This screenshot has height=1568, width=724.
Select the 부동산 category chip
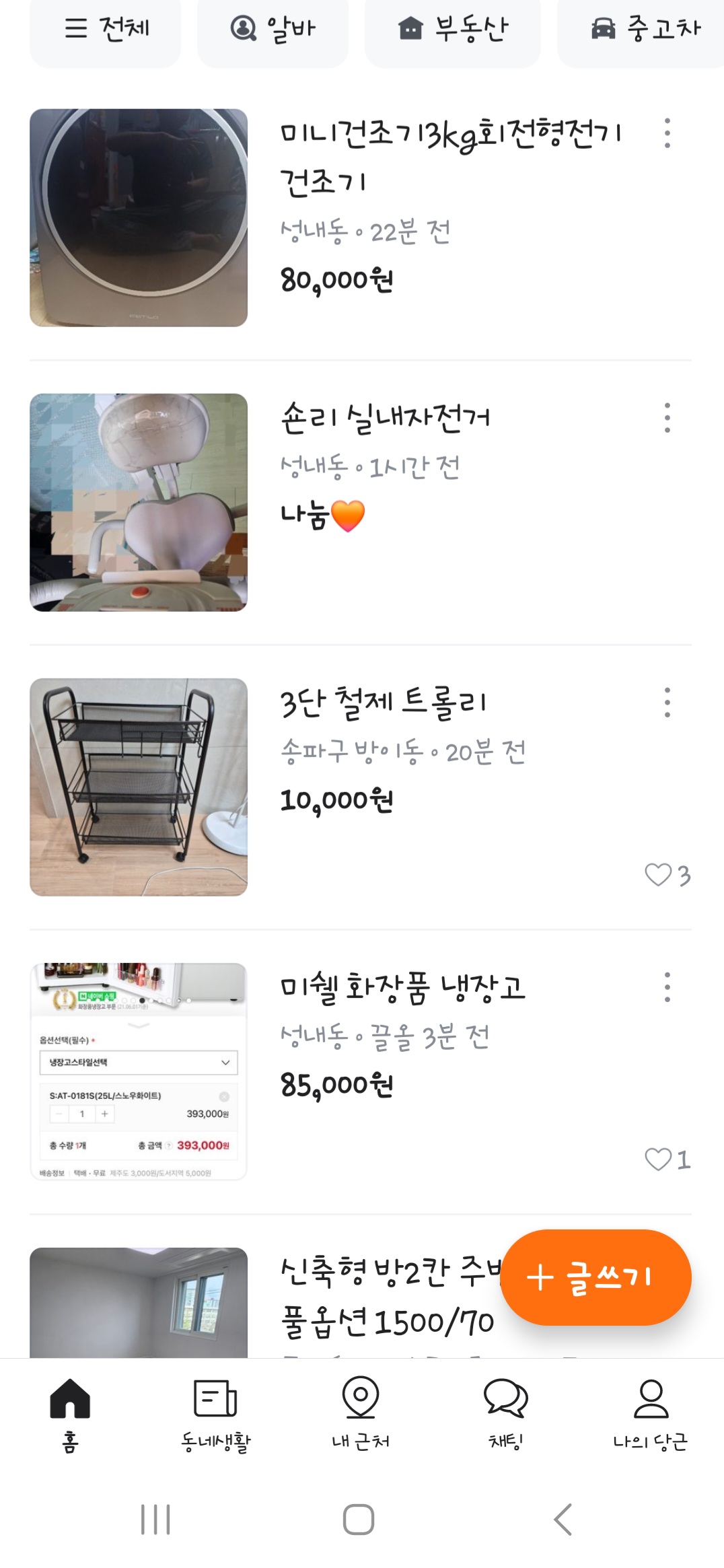[x=452, y=28]
